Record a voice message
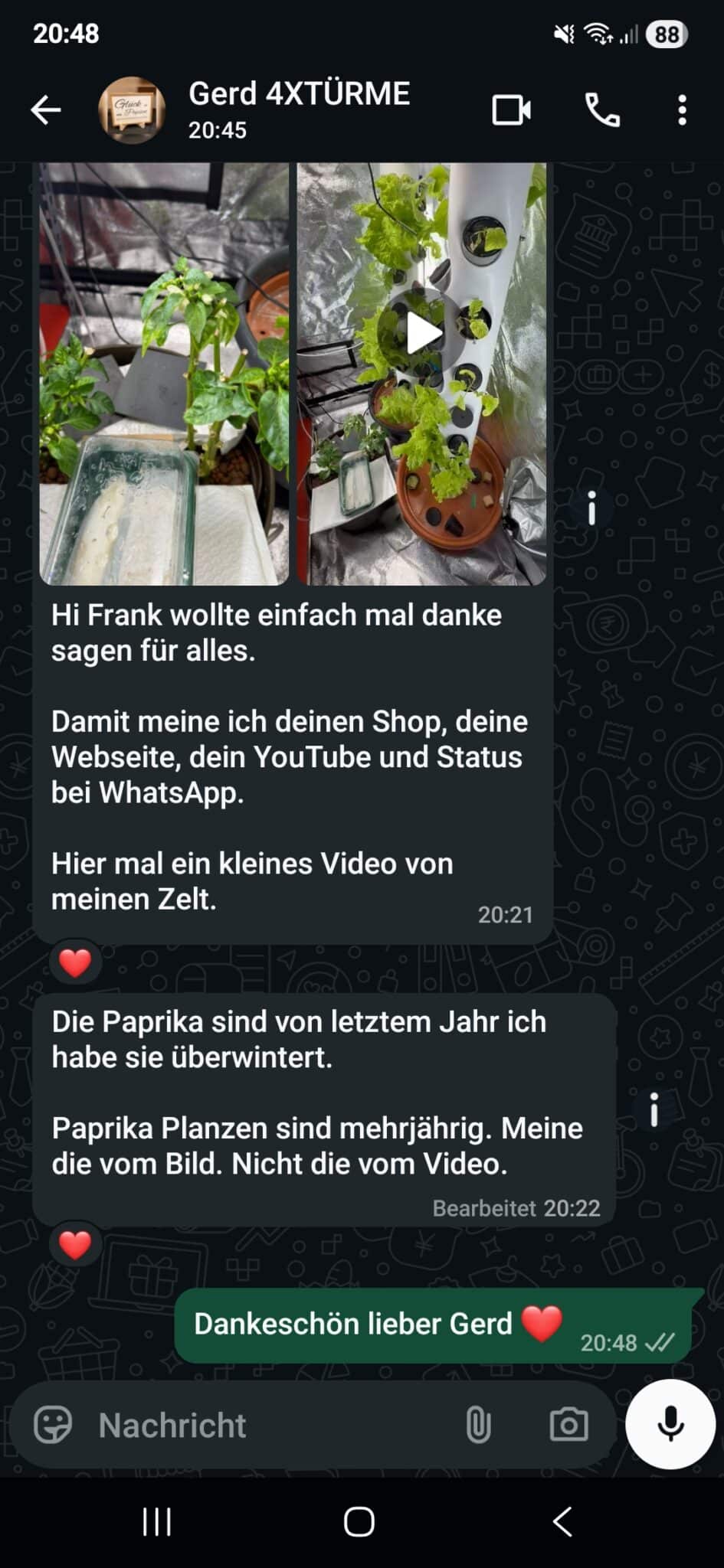The image size is (724, 1568). [x=670, y=1423]
